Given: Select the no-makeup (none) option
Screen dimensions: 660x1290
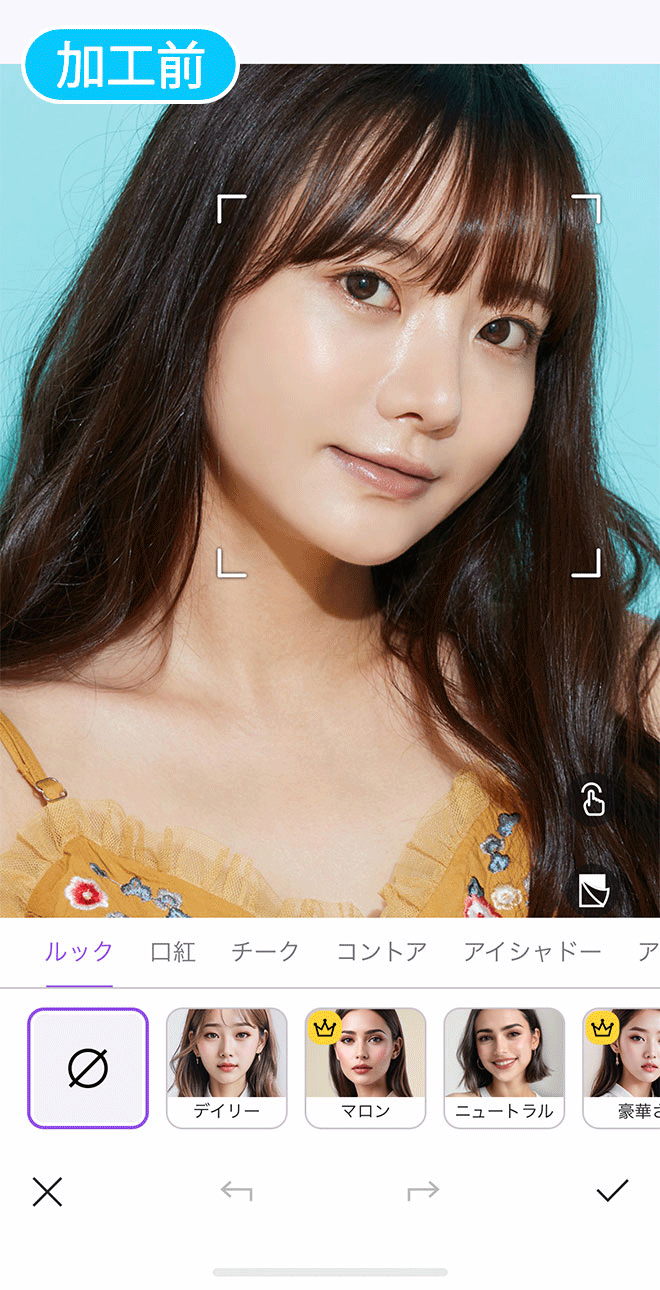Looking at the screenshot, I should coord(88,1068).
